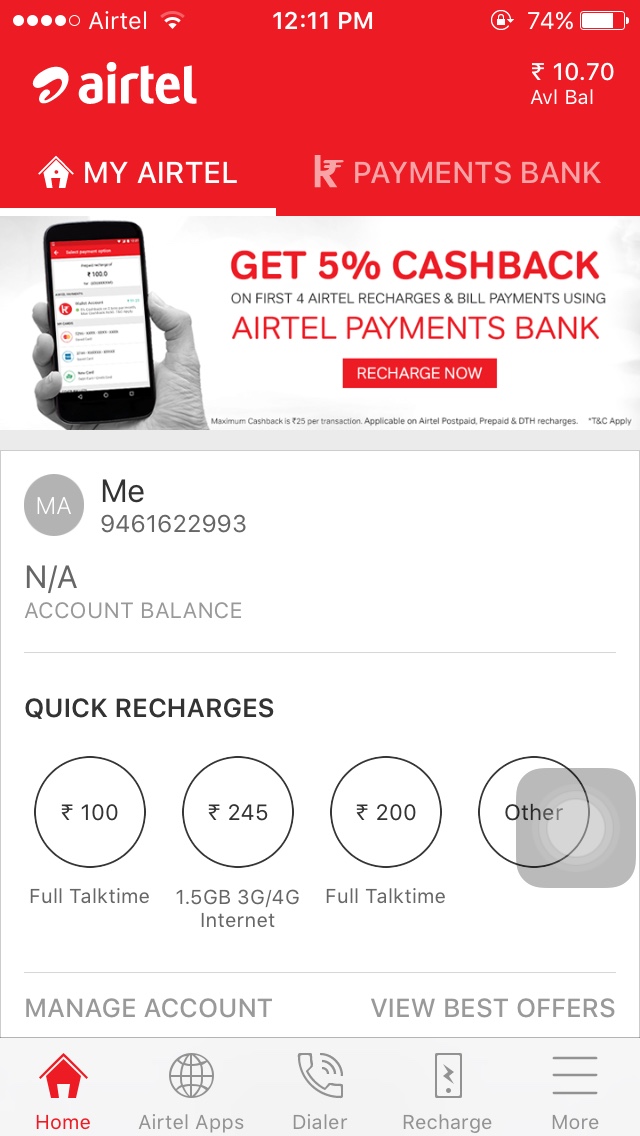640x1136 pixels.
Task: Open the Airtel Apps tab
Action: 191,1090
